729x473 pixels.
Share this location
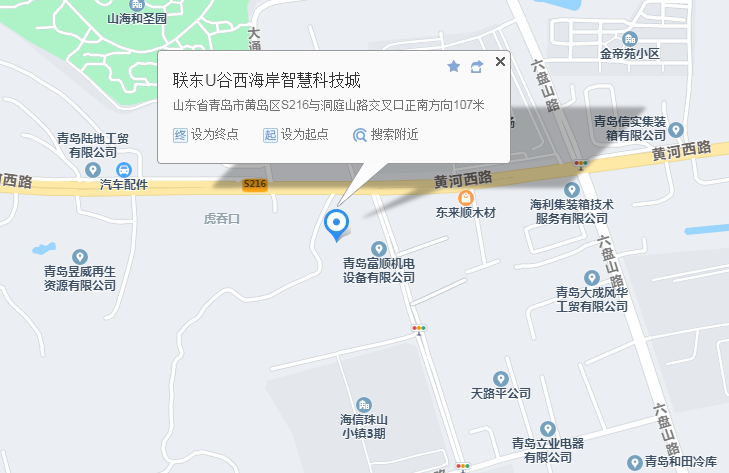[x=477, y=66]
